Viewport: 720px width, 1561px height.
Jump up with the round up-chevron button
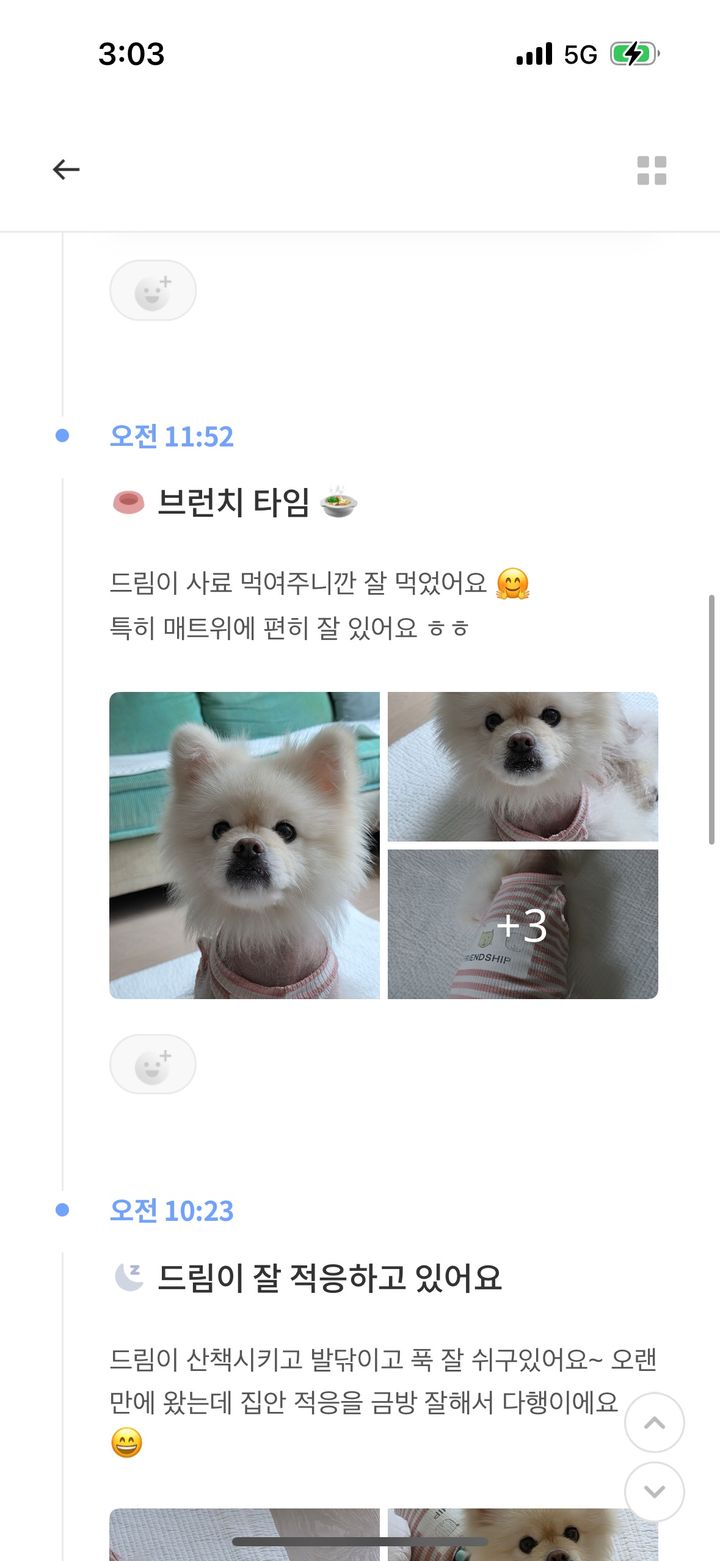[x=655, y=1422]
